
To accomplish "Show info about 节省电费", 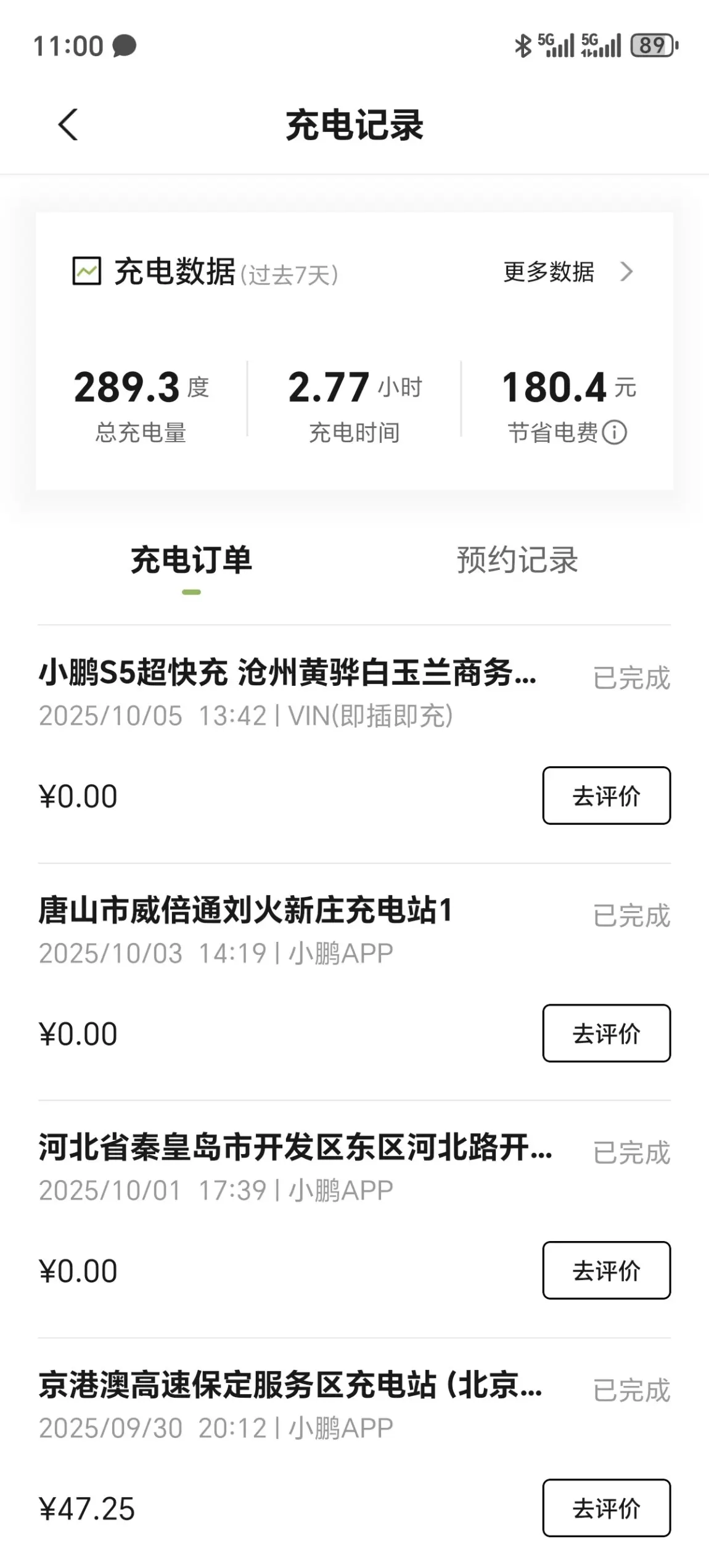I will [x=614, y=432].
